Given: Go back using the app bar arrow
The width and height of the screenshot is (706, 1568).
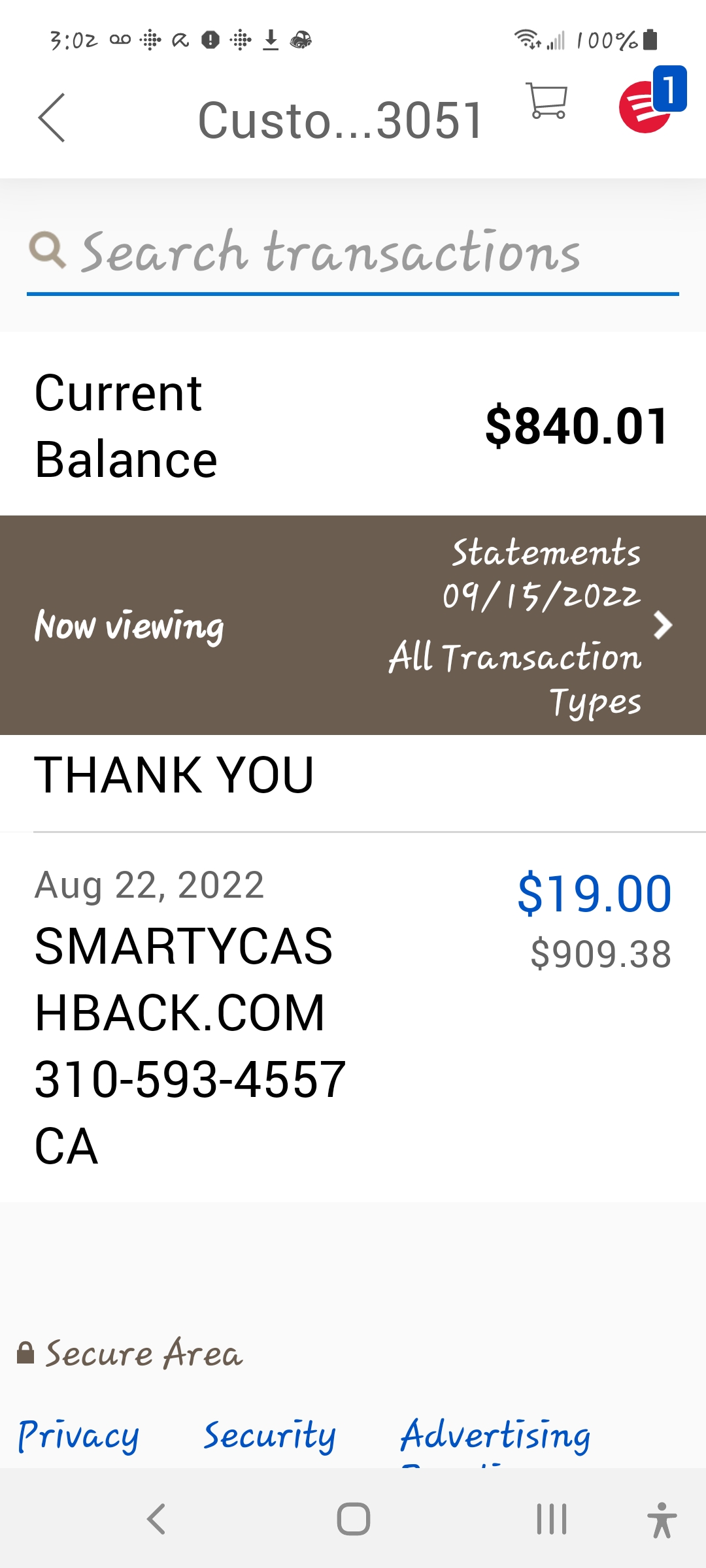Looking at the screenshot, I should pos(52,118).
